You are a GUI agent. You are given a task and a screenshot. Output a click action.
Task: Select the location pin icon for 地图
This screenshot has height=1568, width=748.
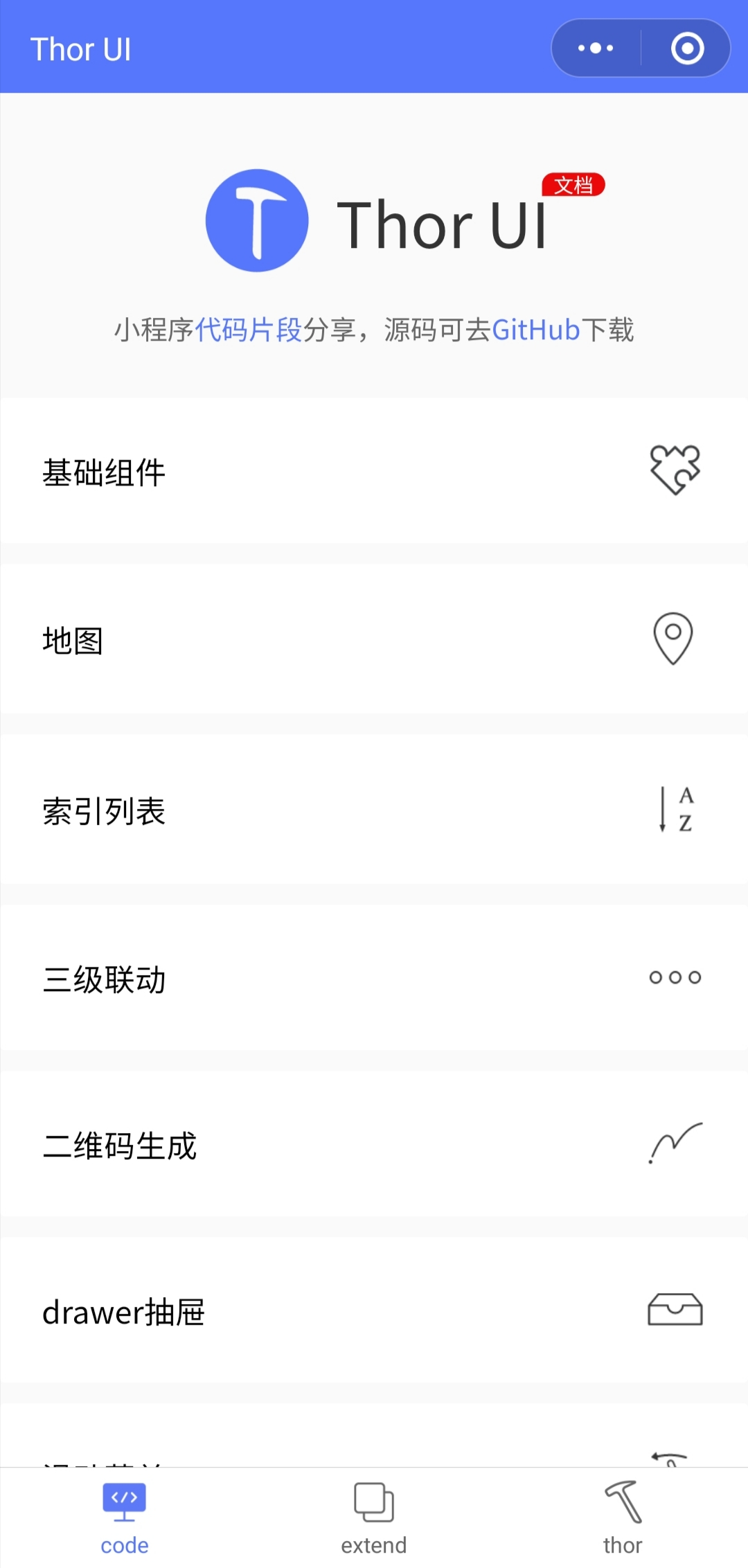pyautogui.click(x=674, y=640)
